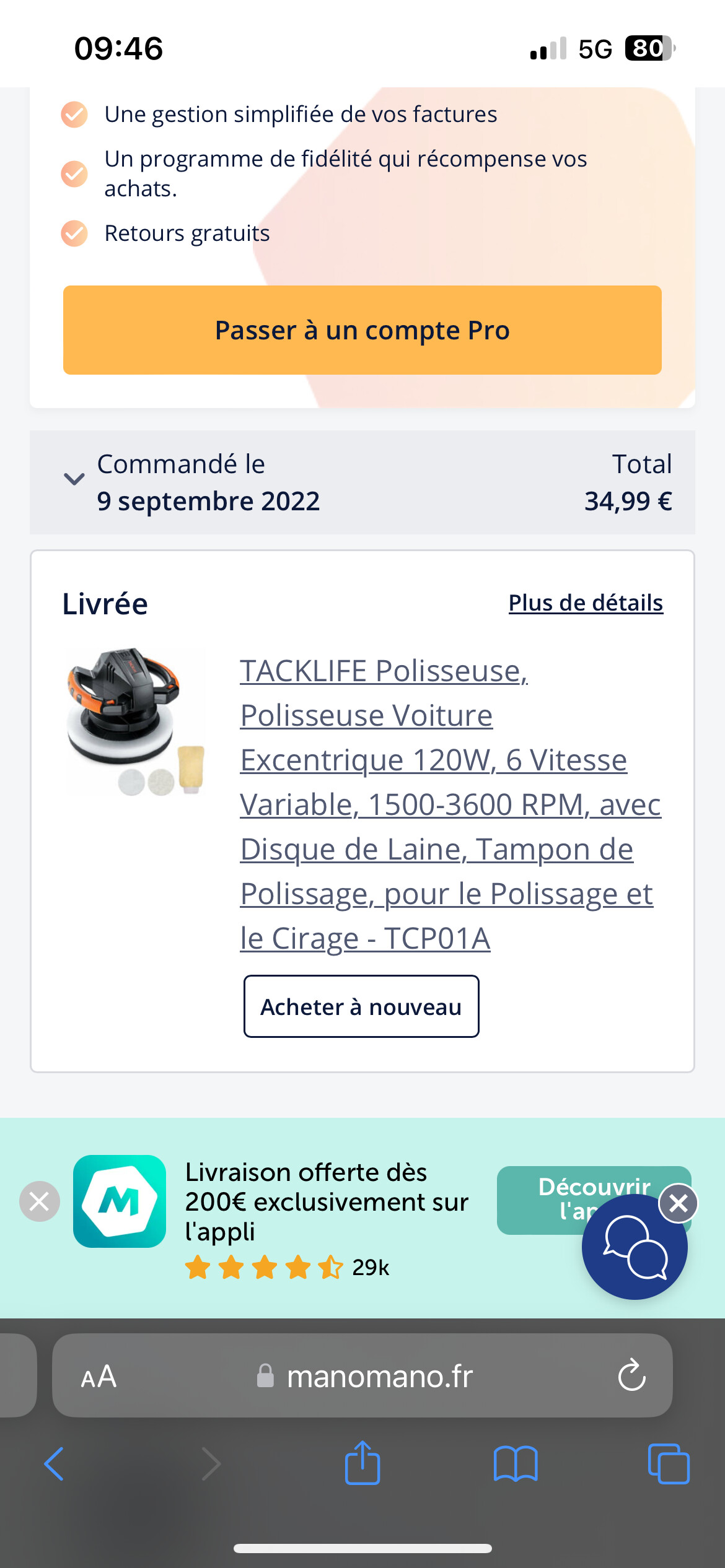
Task: Close the chat bubble widget
Action: (679, 1203)
